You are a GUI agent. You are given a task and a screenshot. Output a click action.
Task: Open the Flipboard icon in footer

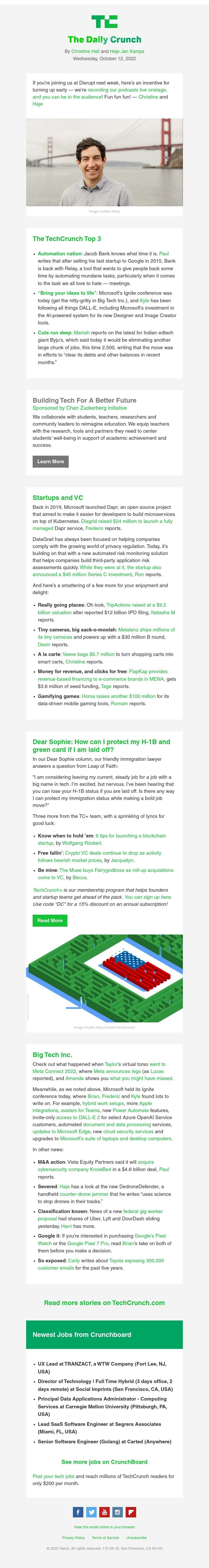coord(131,1511)
